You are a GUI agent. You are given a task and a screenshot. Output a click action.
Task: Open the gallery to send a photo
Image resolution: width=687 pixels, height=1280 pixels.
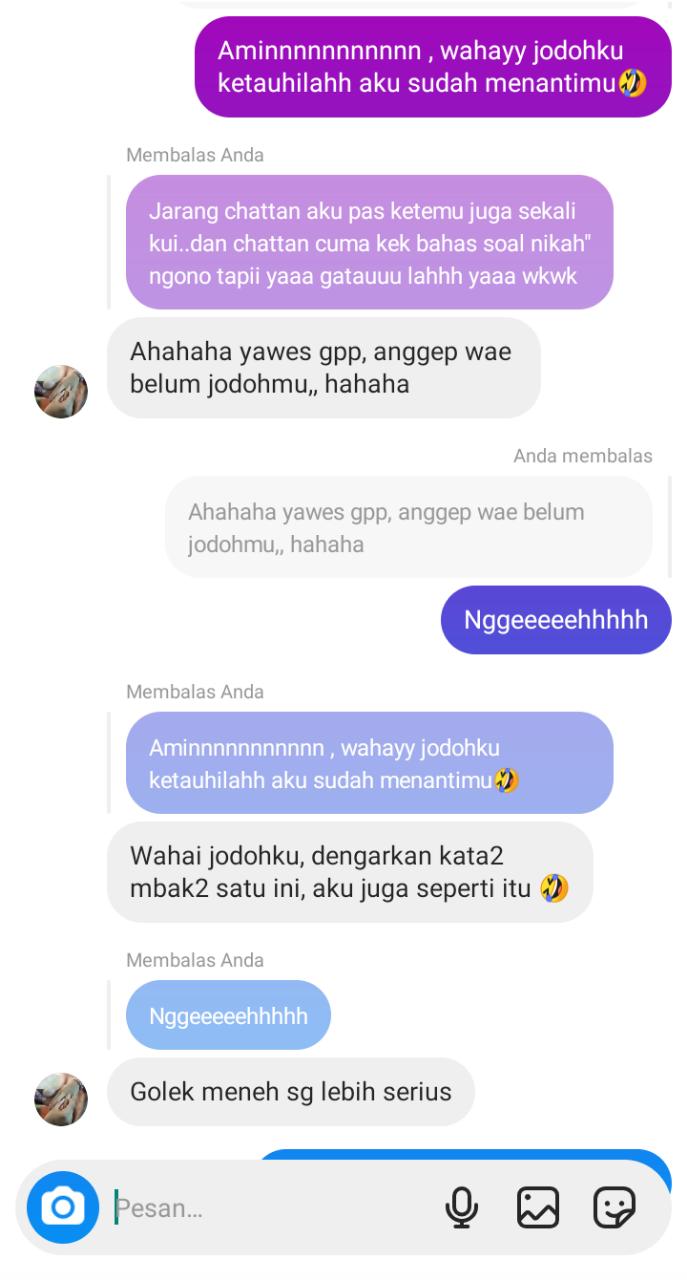[x=537, y=1208]
